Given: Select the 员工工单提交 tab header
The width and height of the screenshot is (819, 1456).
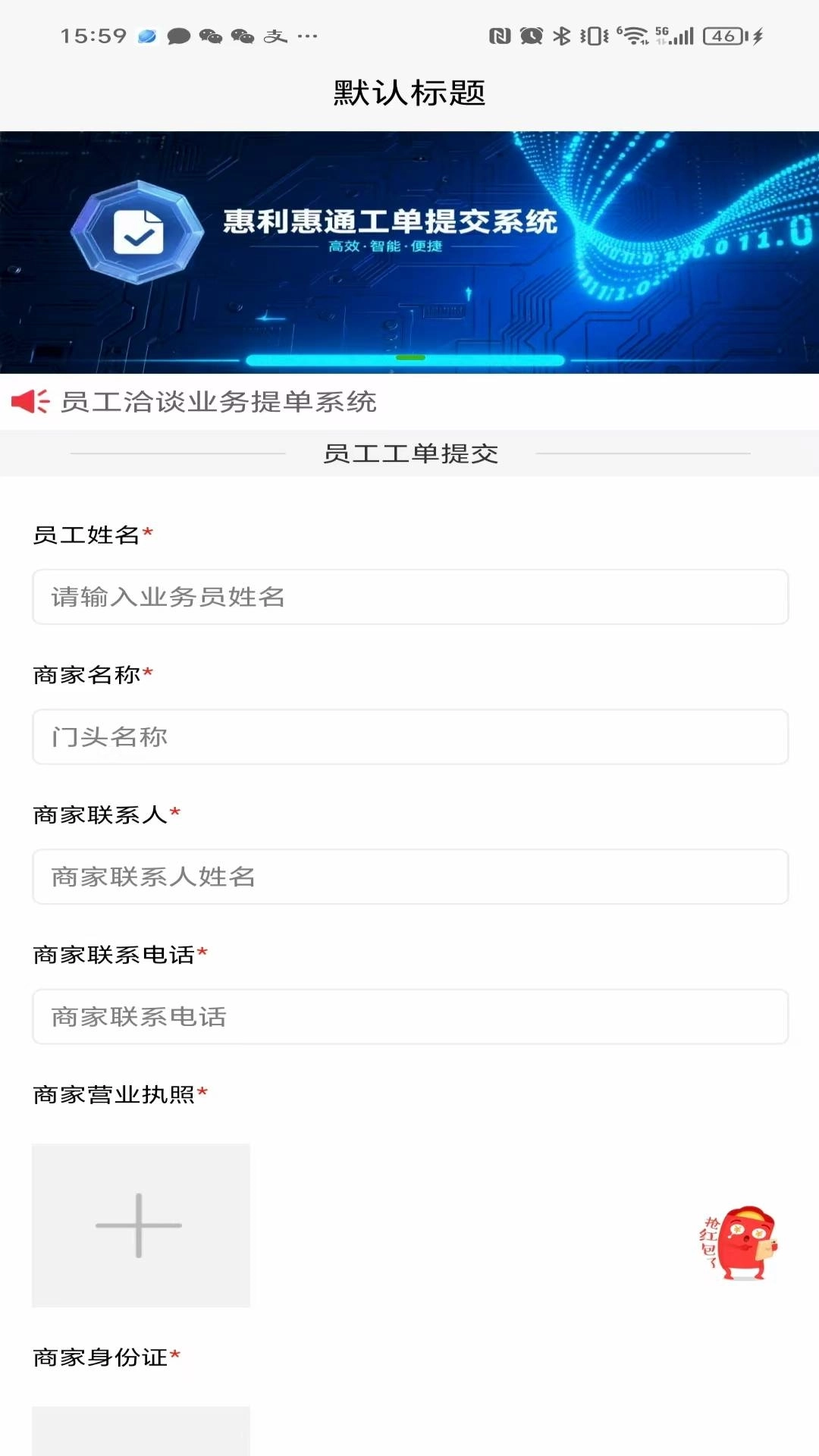Looking at the screenshot, I should click(409, 453).
